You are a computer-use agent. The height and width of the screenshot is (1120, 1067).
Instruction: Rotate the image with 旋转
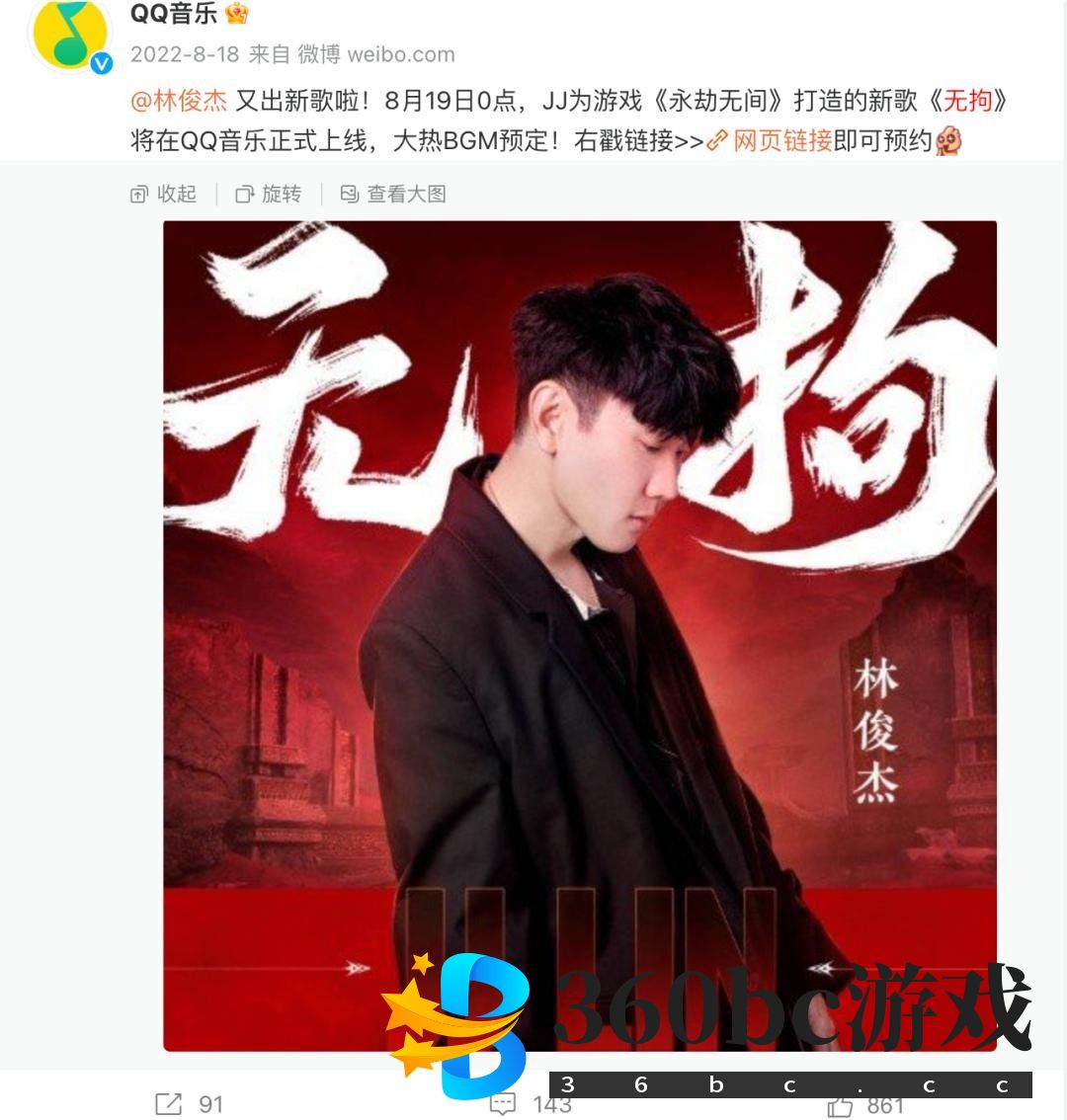pyautogui.click(x=269, y=194)
